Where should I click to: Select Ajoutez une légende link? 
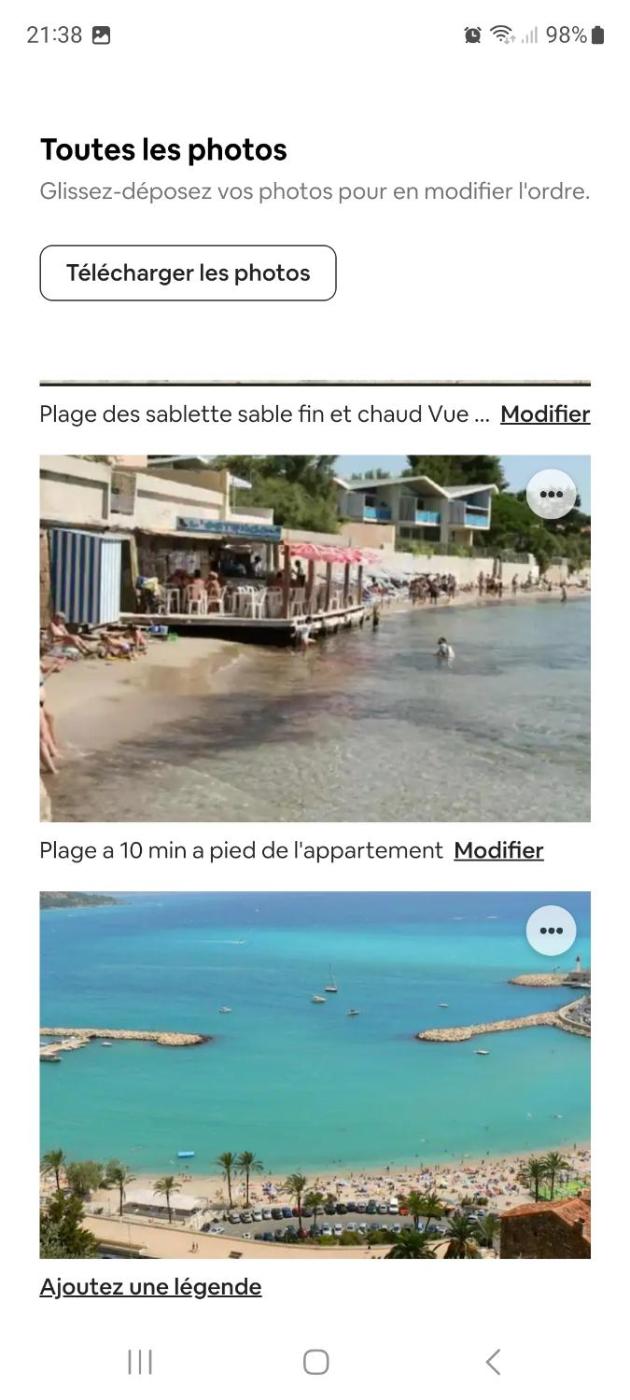(150, 1287)
